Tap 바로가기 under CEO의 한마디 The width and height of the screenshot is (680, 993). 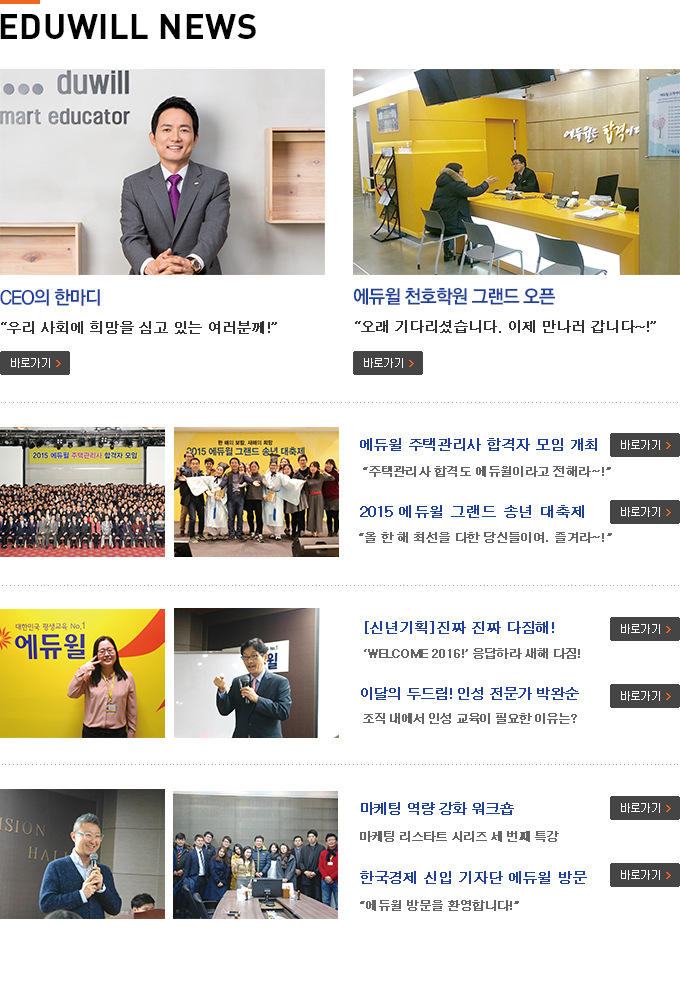[x=35, y=363]
